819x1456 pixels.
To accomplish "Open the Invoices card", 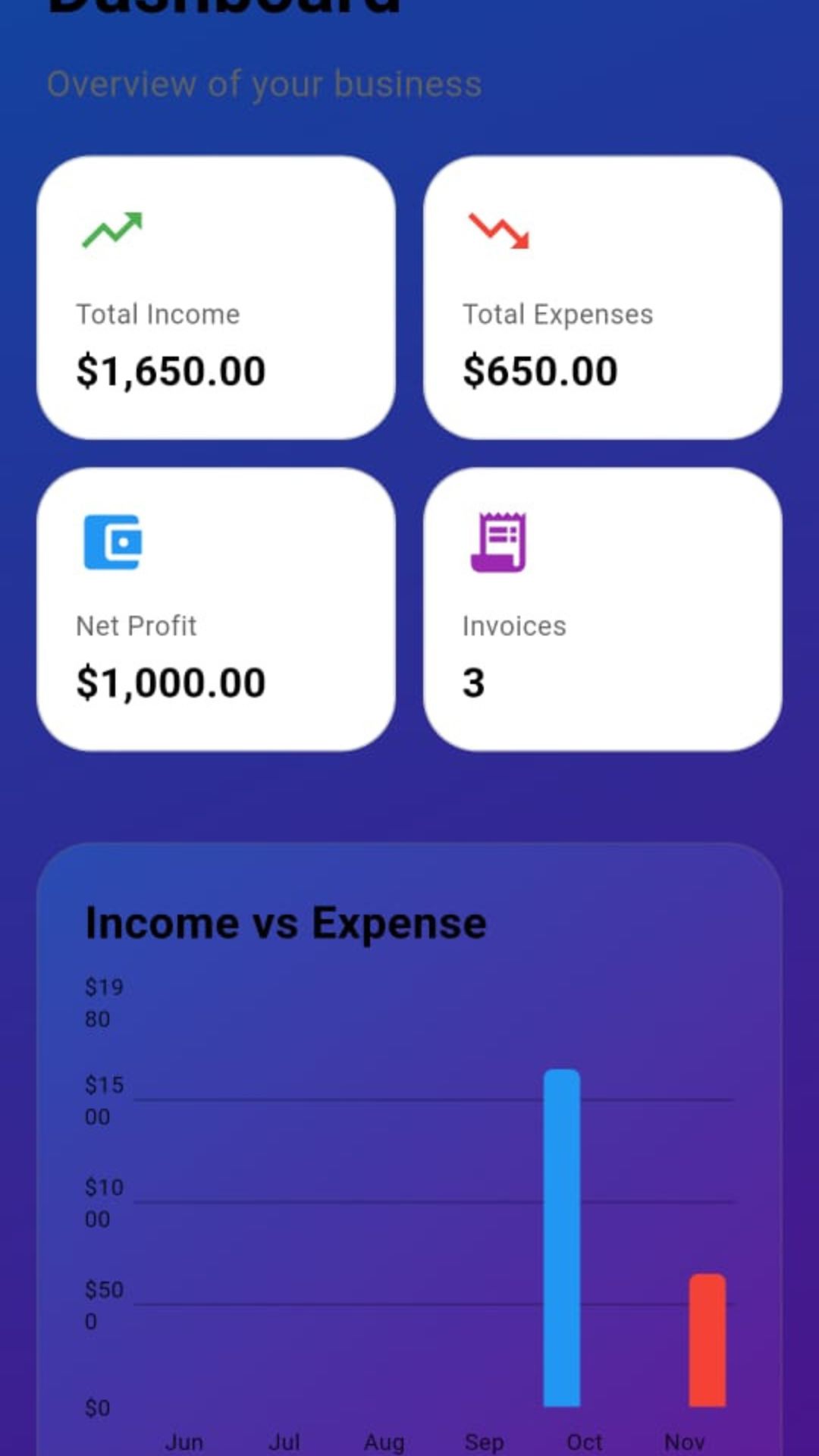I will [x=602, y=609].
